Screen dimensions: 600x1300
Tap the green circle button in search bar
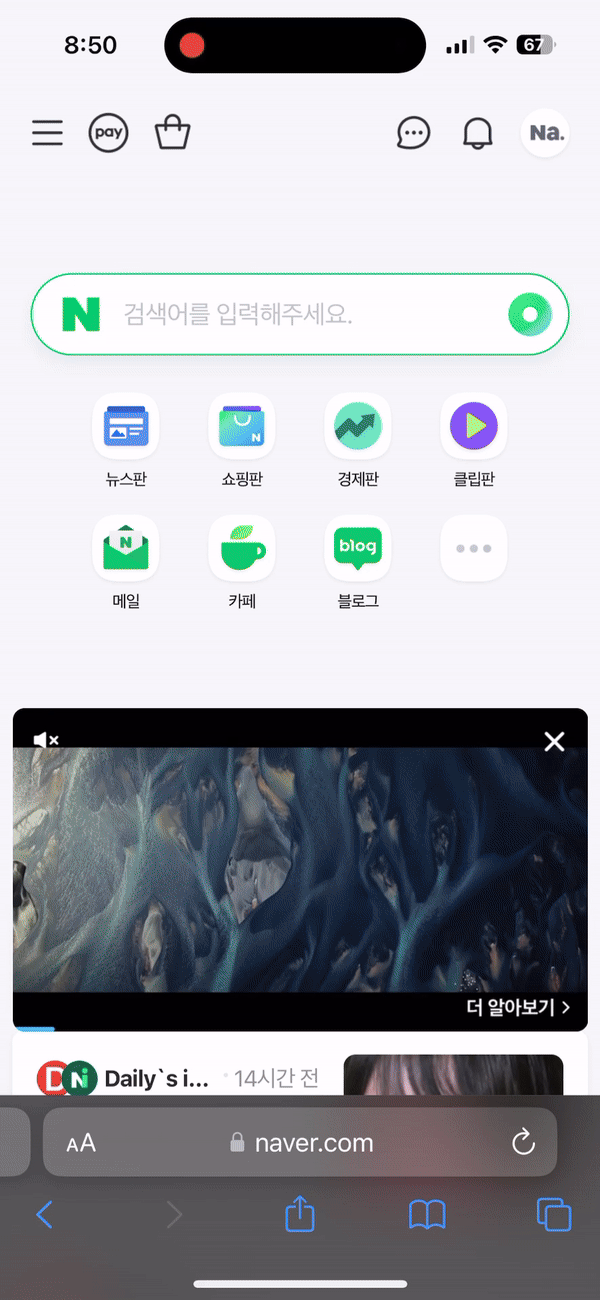click(x=530, y=315)
